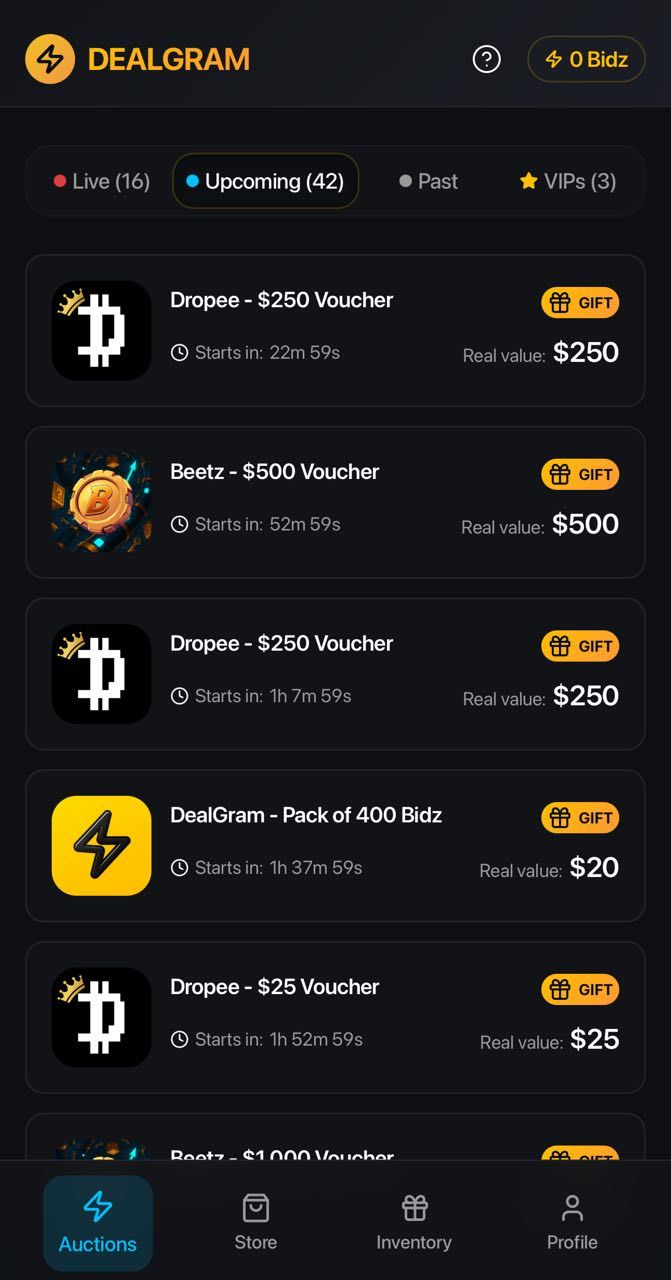Screen dimensions: 671x1280
Task: Go to the Store tab
Action: point(256,1223)
